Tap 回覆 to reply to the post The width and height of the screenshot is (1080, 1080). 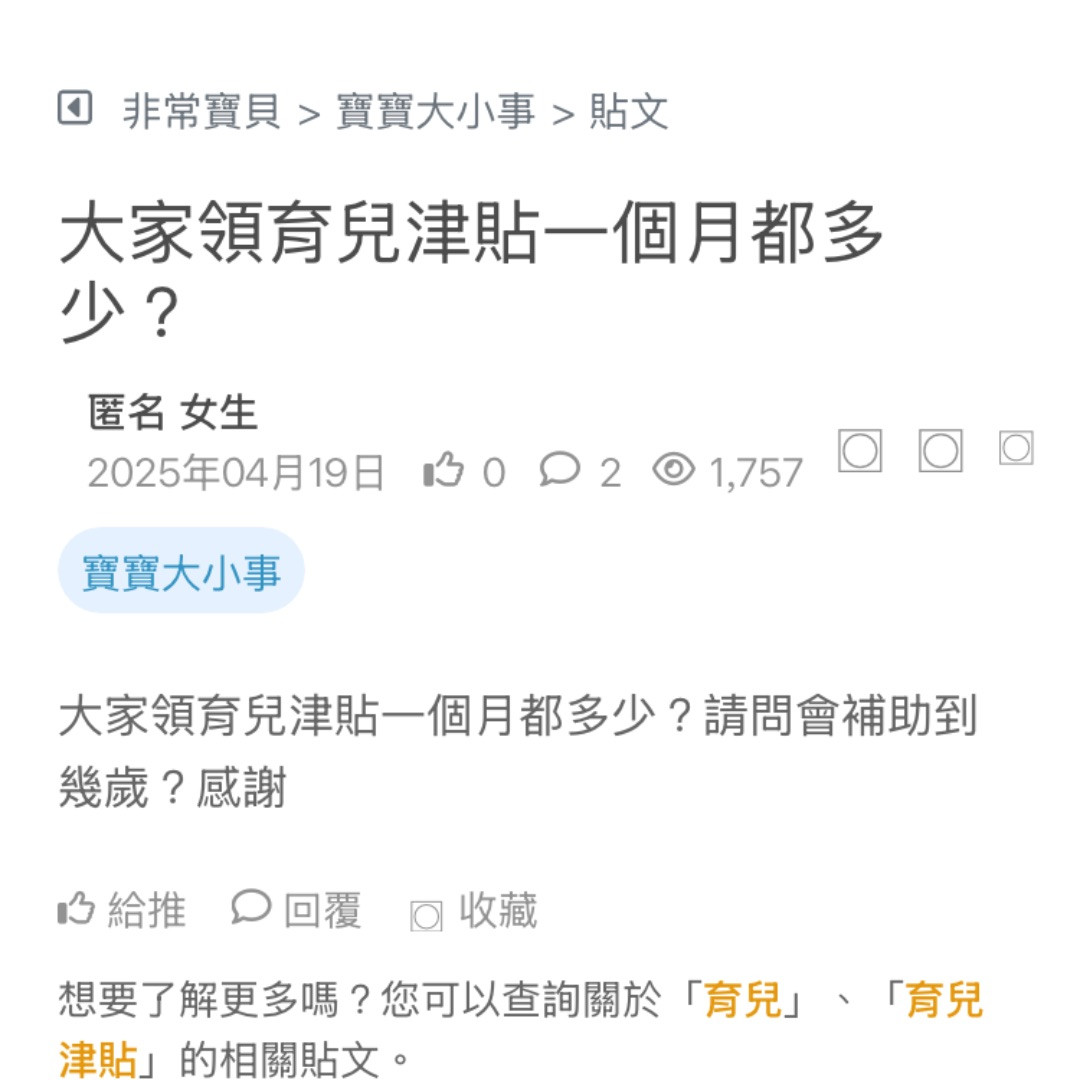[x=297, y=911]
